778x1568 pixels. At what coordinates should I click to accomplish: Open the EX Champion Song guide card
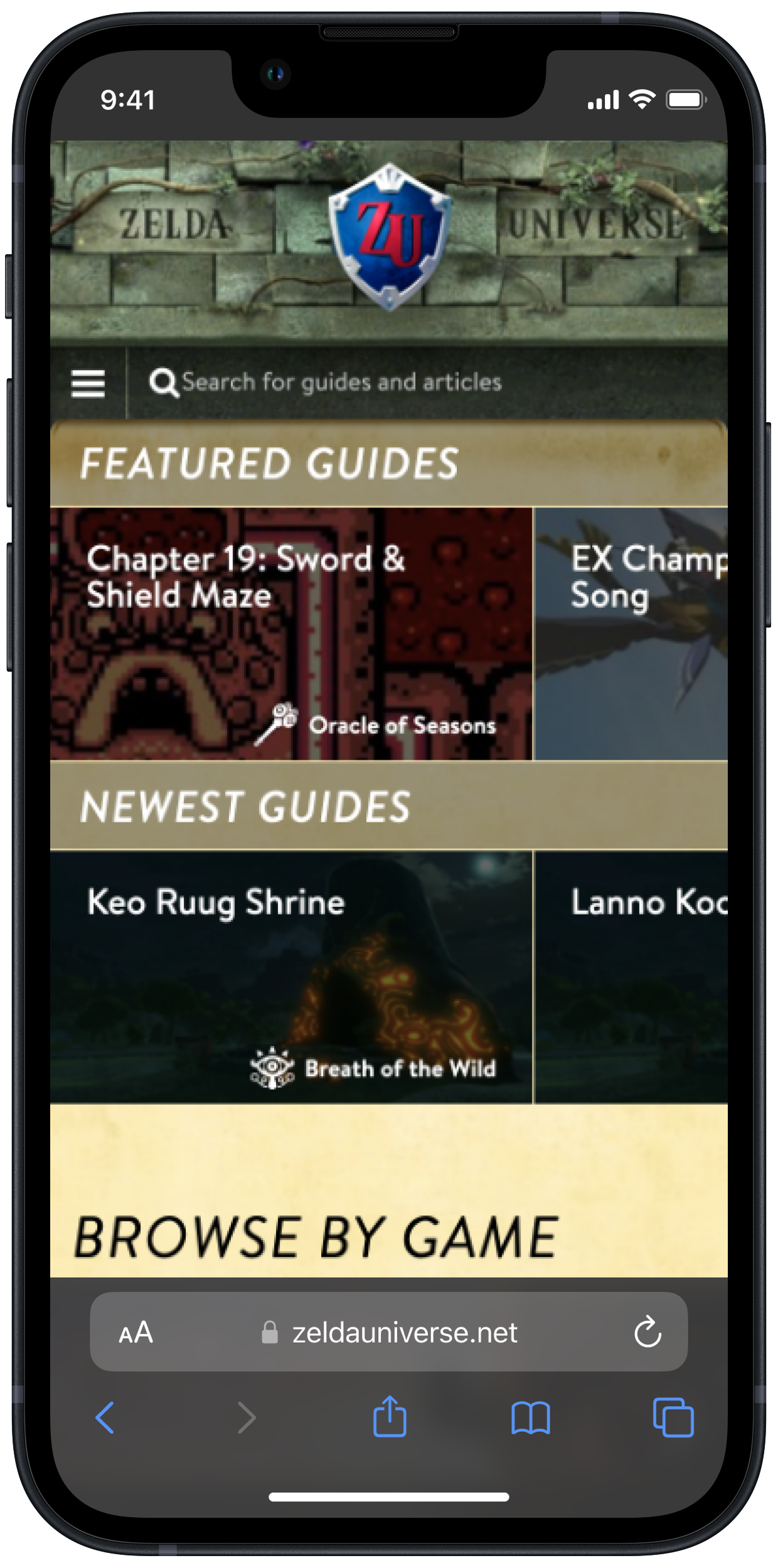tap(631, 633)
